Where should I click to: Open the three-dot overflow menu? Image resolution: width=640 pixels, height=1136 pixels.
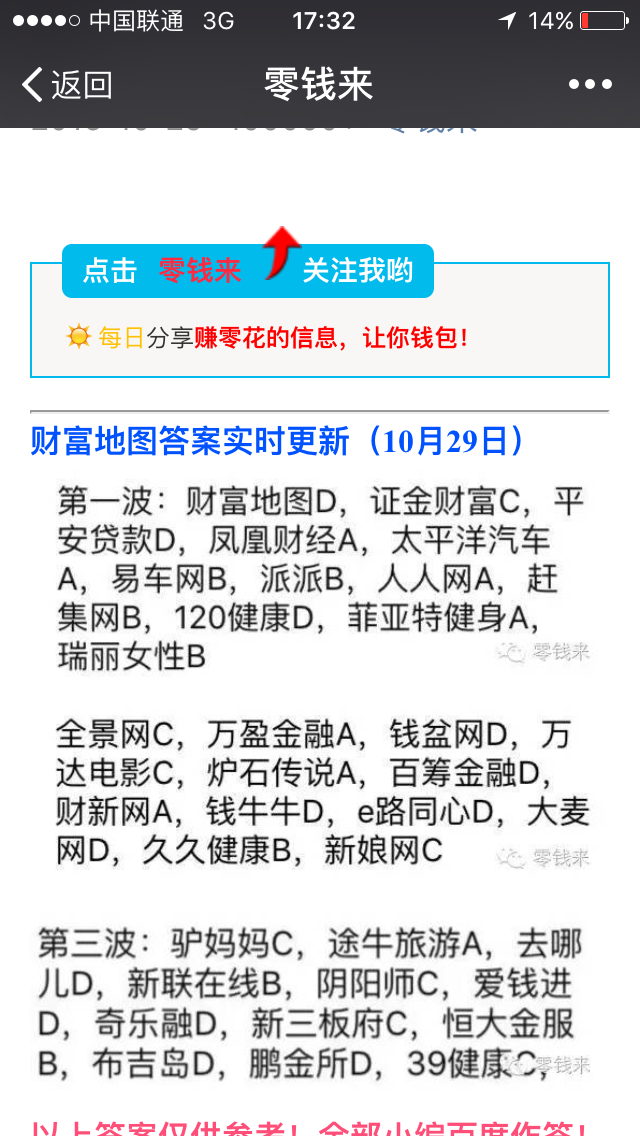pyautogui.click(x=590, y=85)
